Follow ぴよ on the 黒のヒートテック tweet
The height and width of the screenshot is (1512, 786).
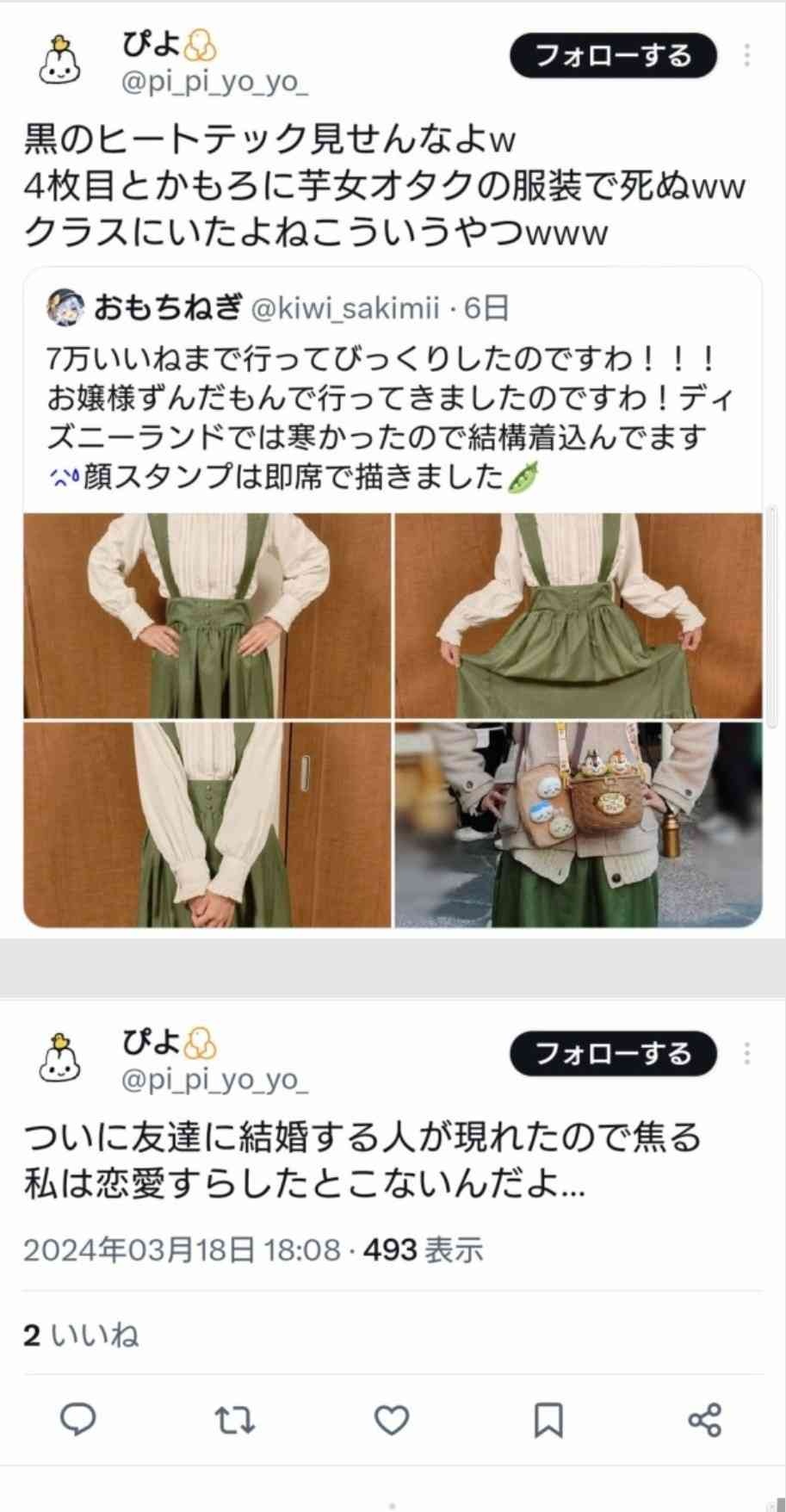pos(613,56)
